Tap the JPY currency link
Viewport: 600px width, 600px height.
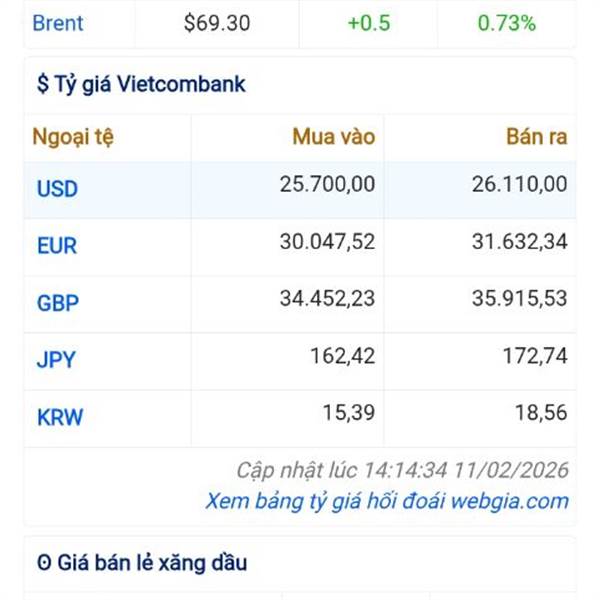pos(56,360)
